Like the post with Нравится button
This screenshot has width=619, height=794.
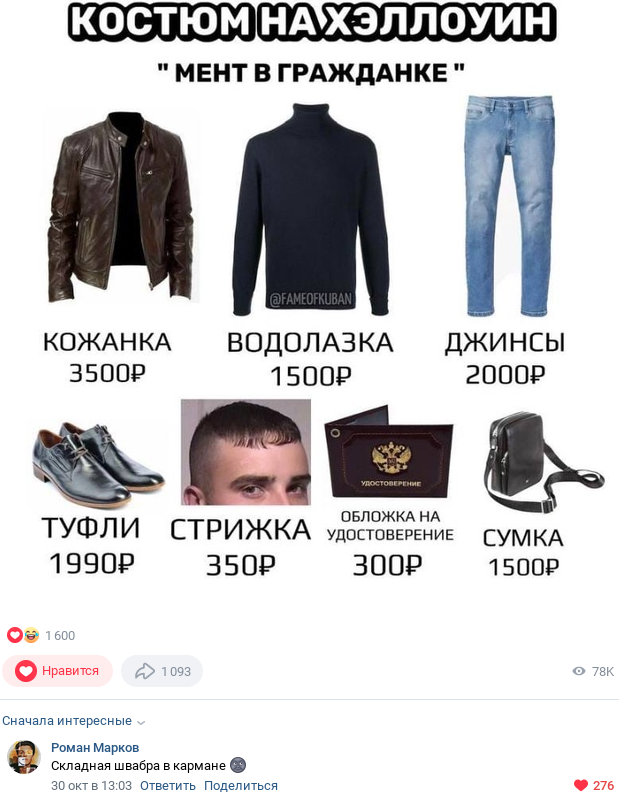click(57, 671)
